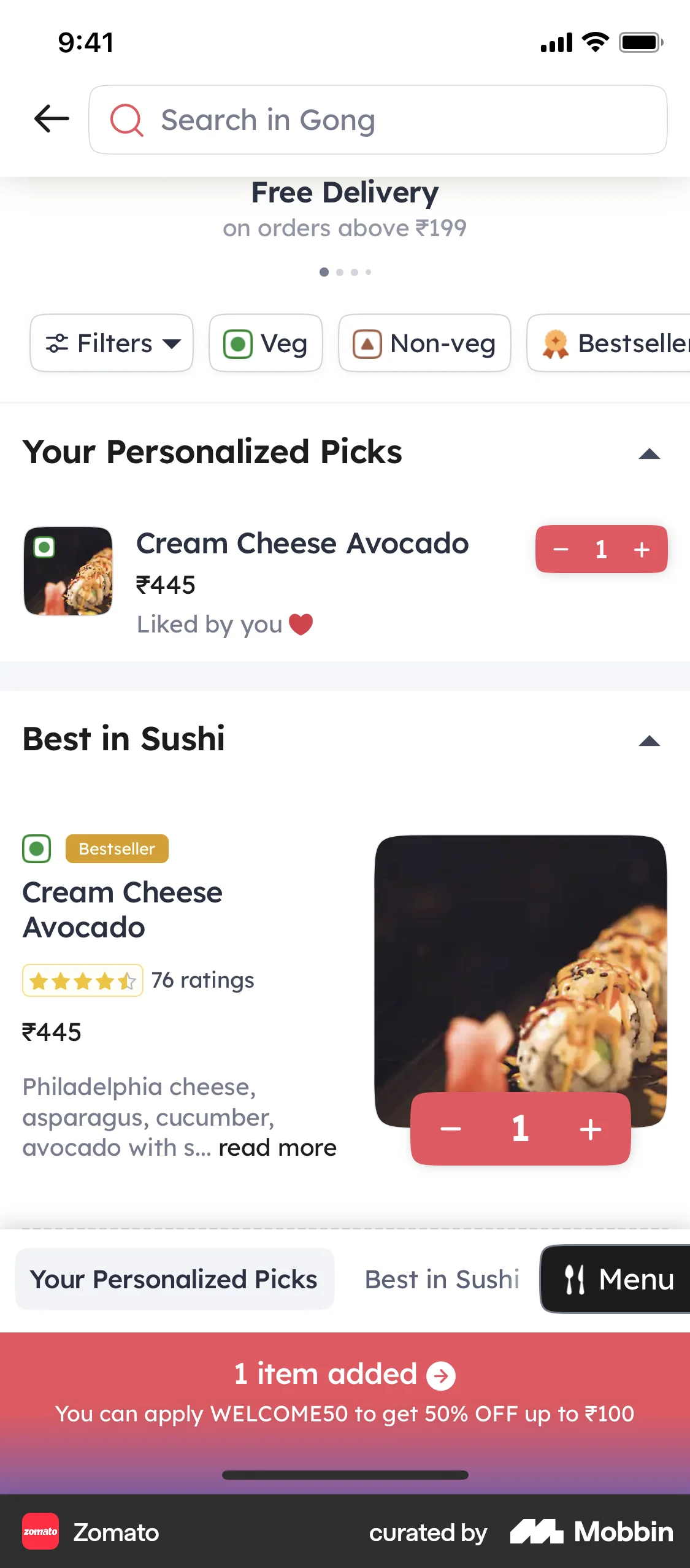Click the heart icon next to Liked by you
Image resolution: width=690 pixels, height=1568 pixels.
click(x=301, y=623)
